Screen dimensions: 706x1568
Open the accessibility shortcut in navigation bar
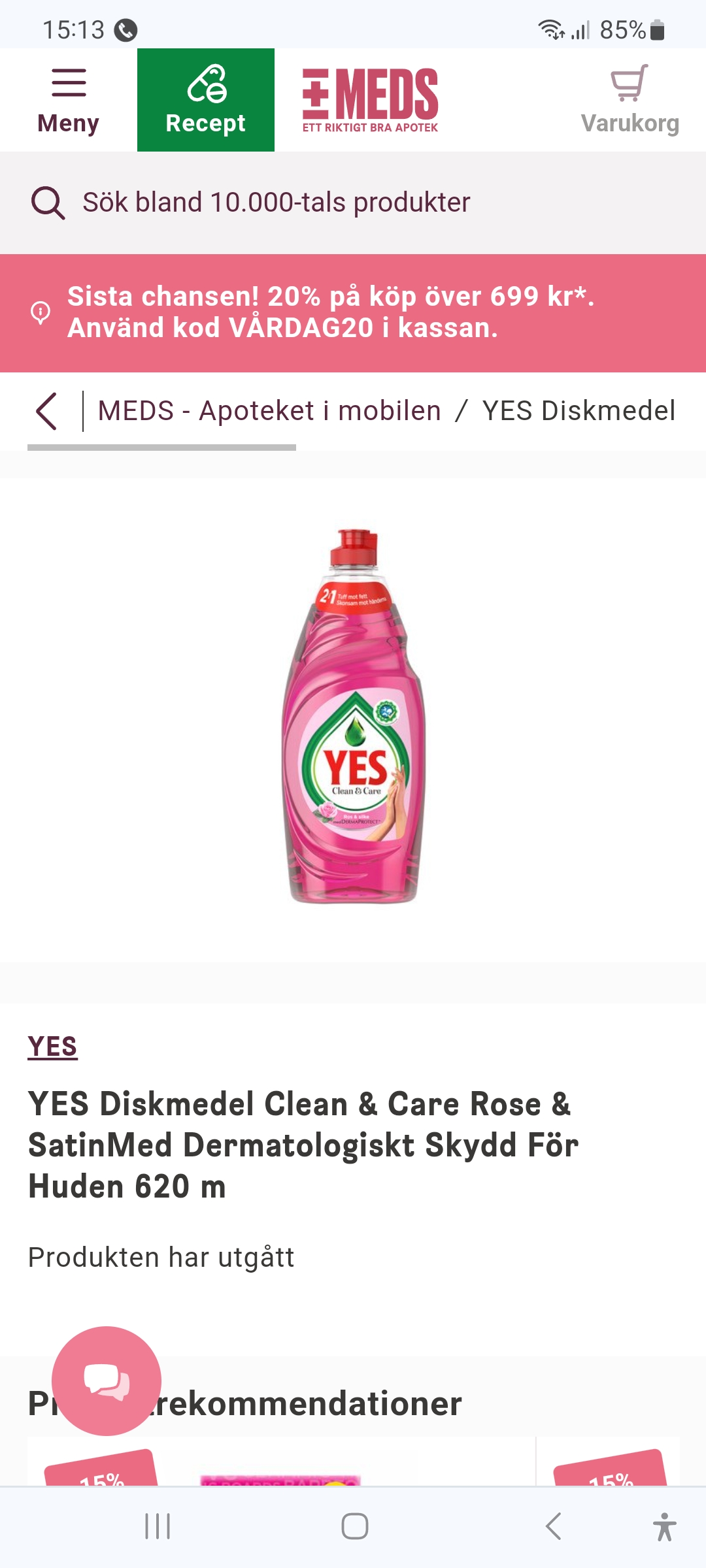click(x=664, y=1527)
